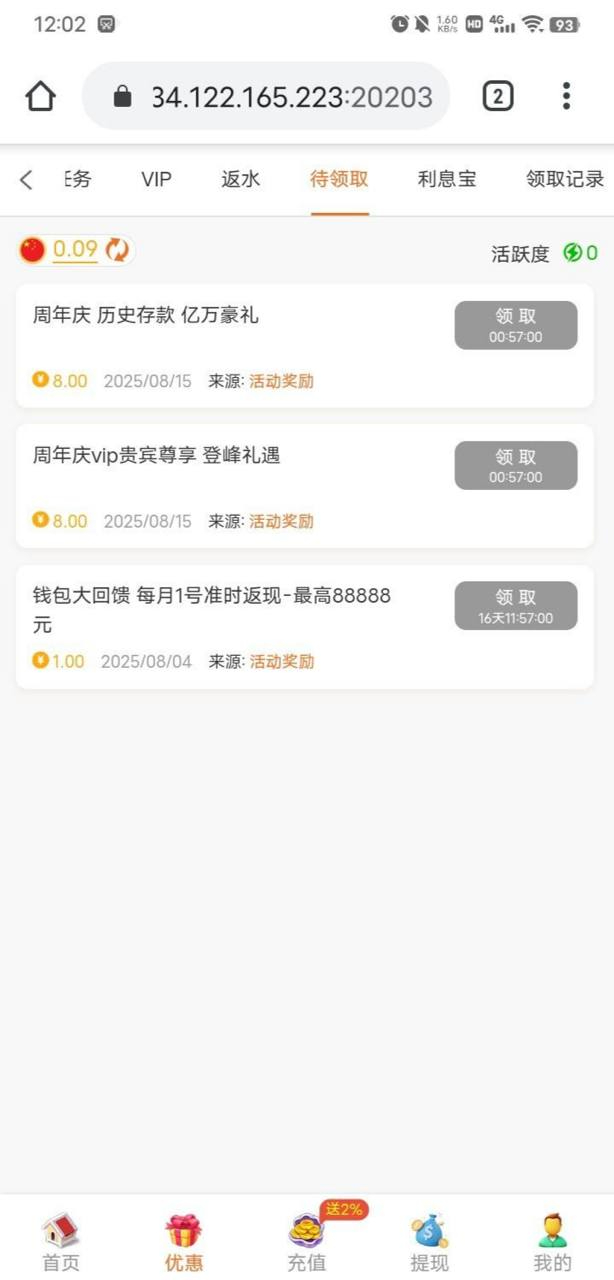Tap 领取 for 钱包大回馈 reward
Viewport: 614px width, 1280px height.
click(x=516, y=606)
